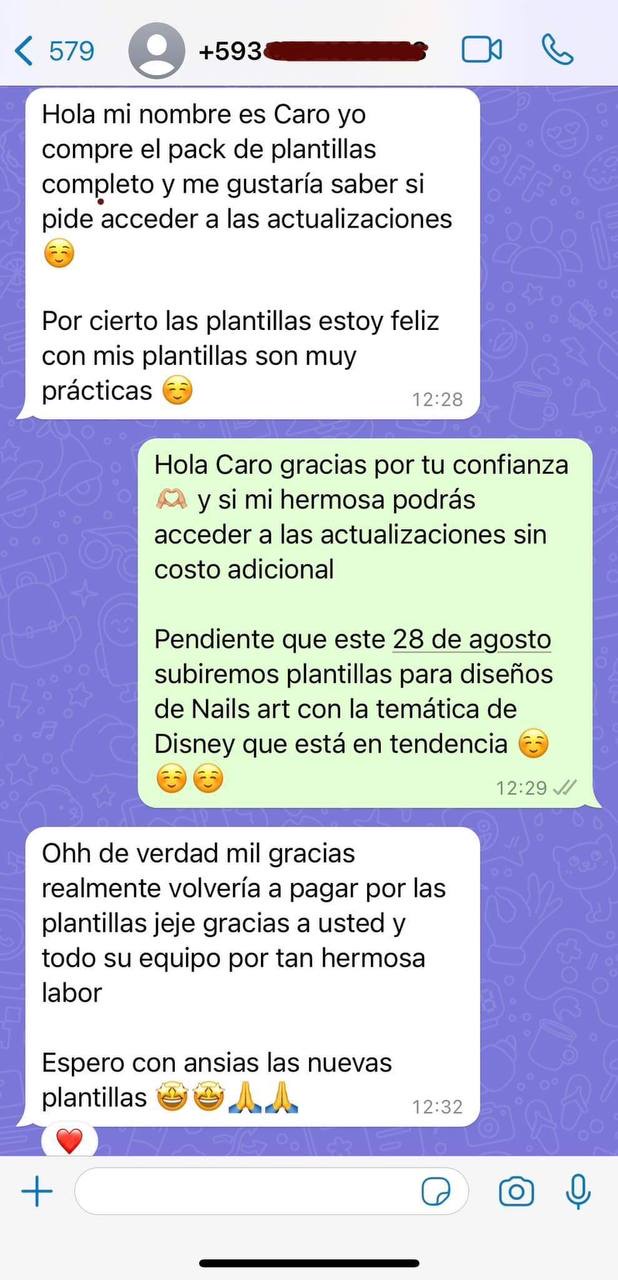Screen dimensions: 618x1280
Task: Open the attachment plus menu
Action: click(x=37, y=1191)
